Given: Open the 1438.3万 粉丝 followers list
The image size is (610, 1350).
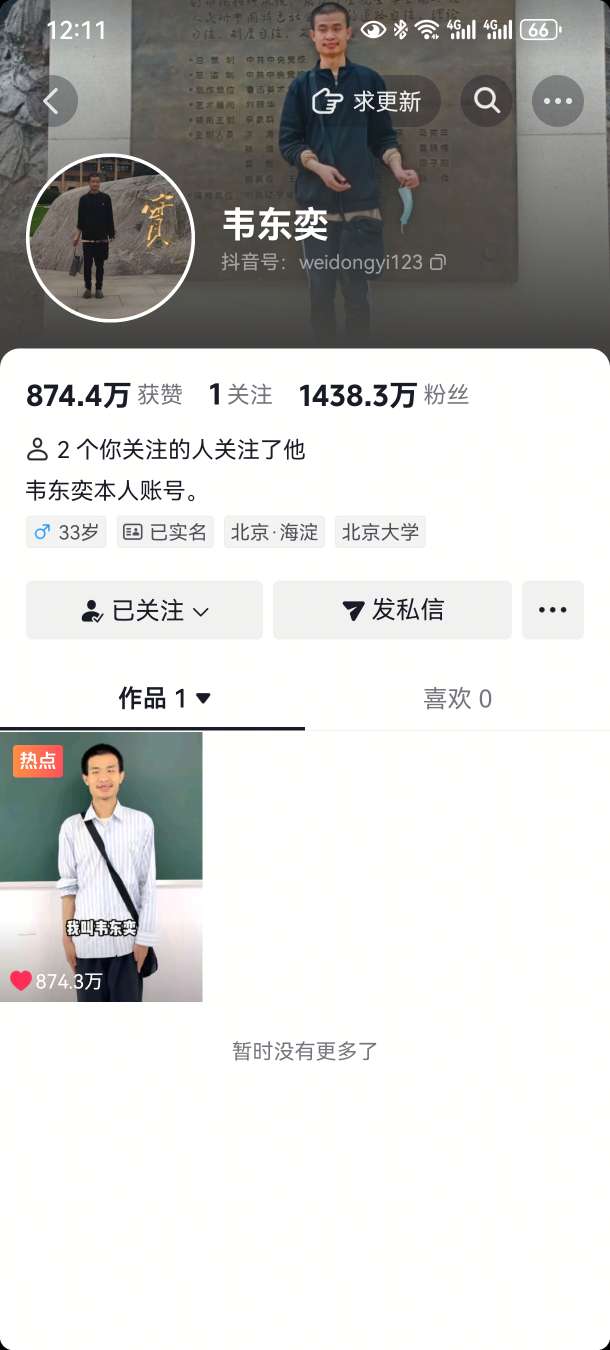Looking at the screenshot, I should 383,395.
